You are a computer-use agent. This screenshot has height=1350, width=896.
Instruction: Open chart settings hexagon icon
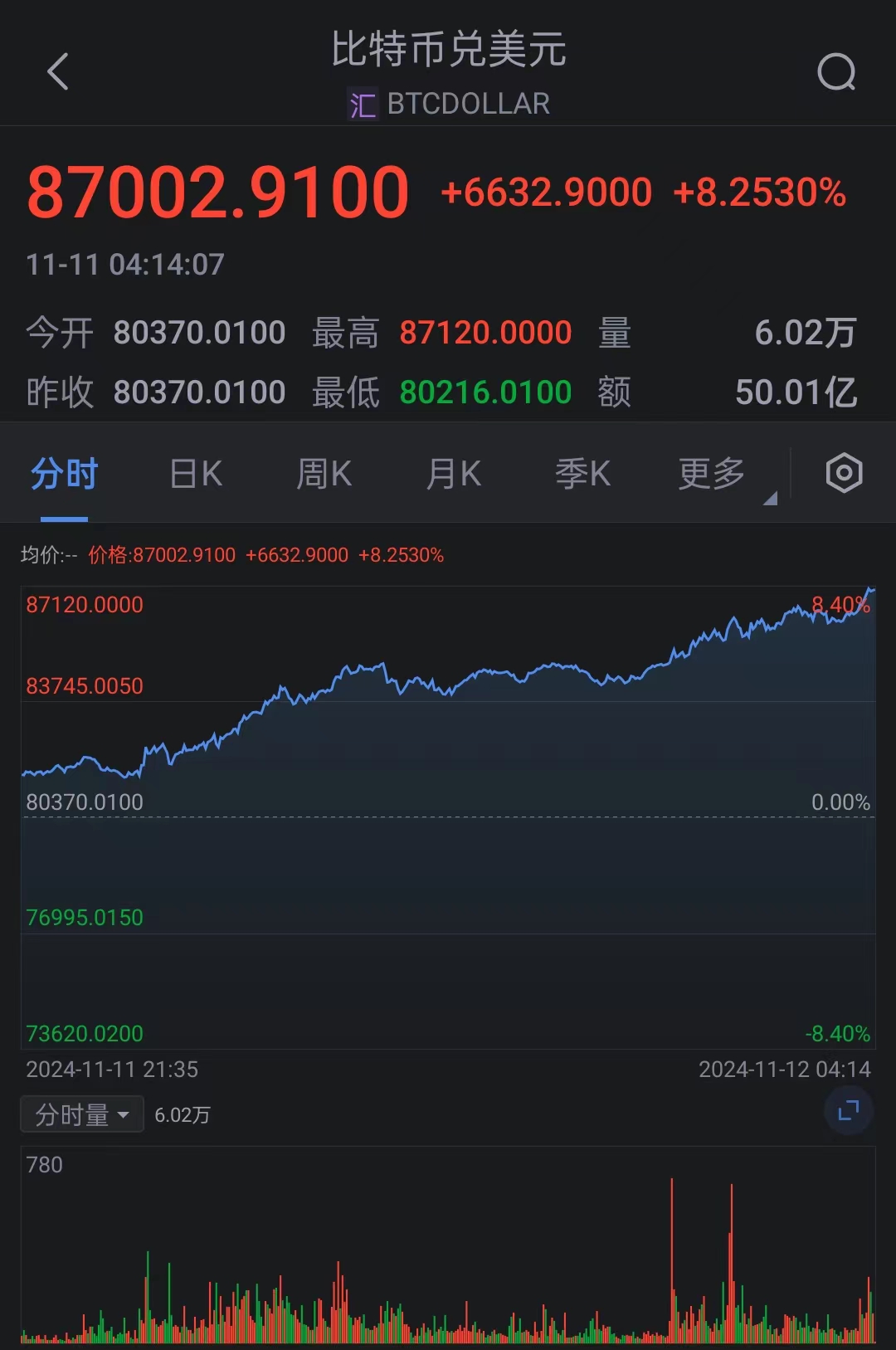tap(844, 474)
